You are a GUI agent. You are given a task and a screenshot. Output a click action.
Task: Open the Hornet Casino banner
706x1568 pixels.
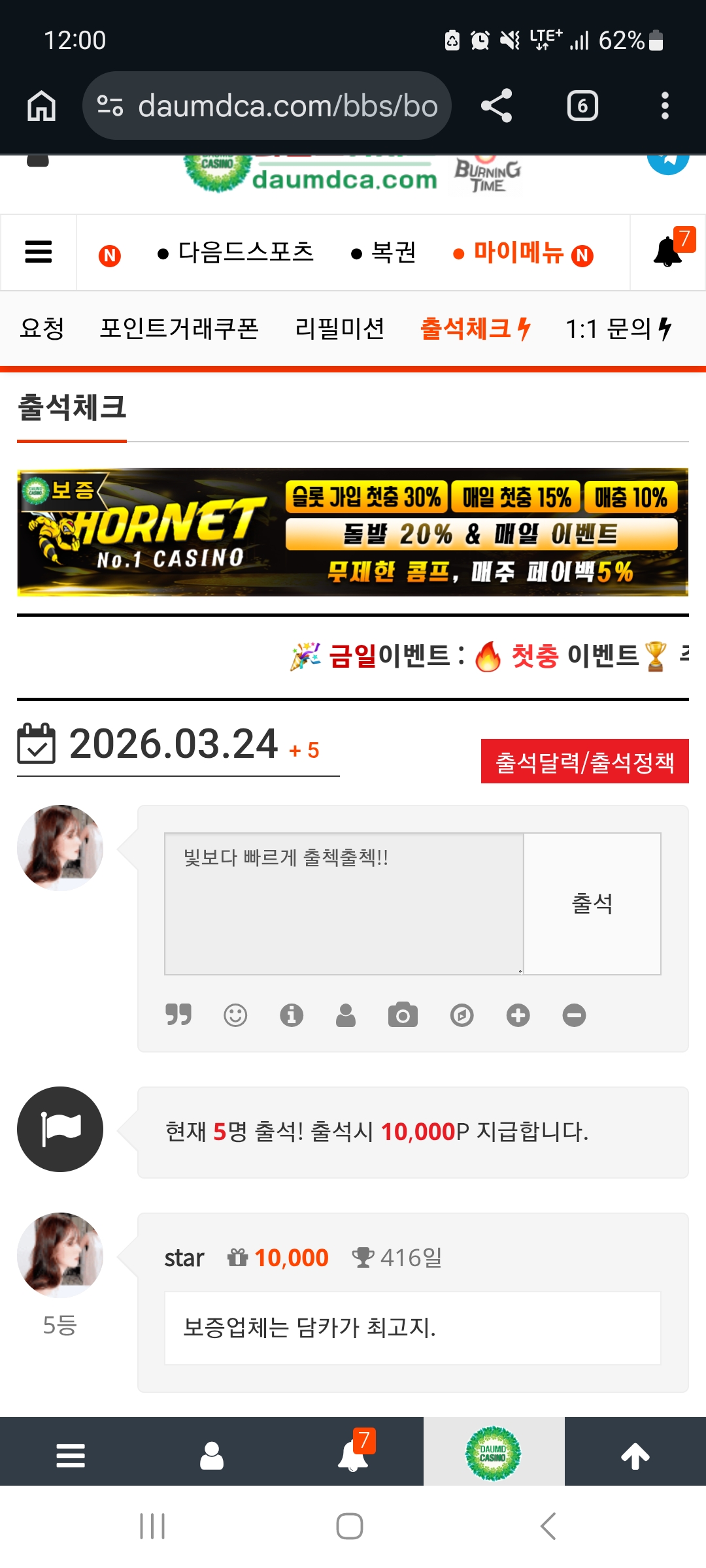coord(353,532)
